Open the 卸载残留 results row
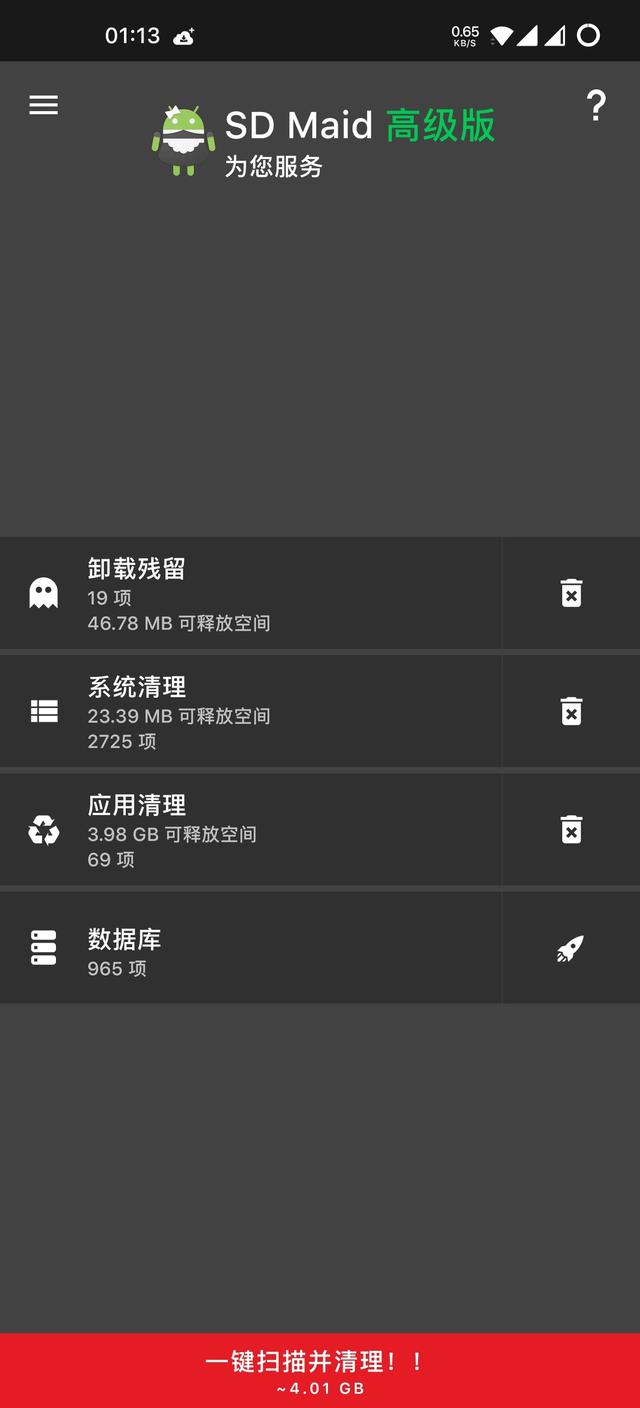This screenshot has height=1408, width=640. point(250,594)
